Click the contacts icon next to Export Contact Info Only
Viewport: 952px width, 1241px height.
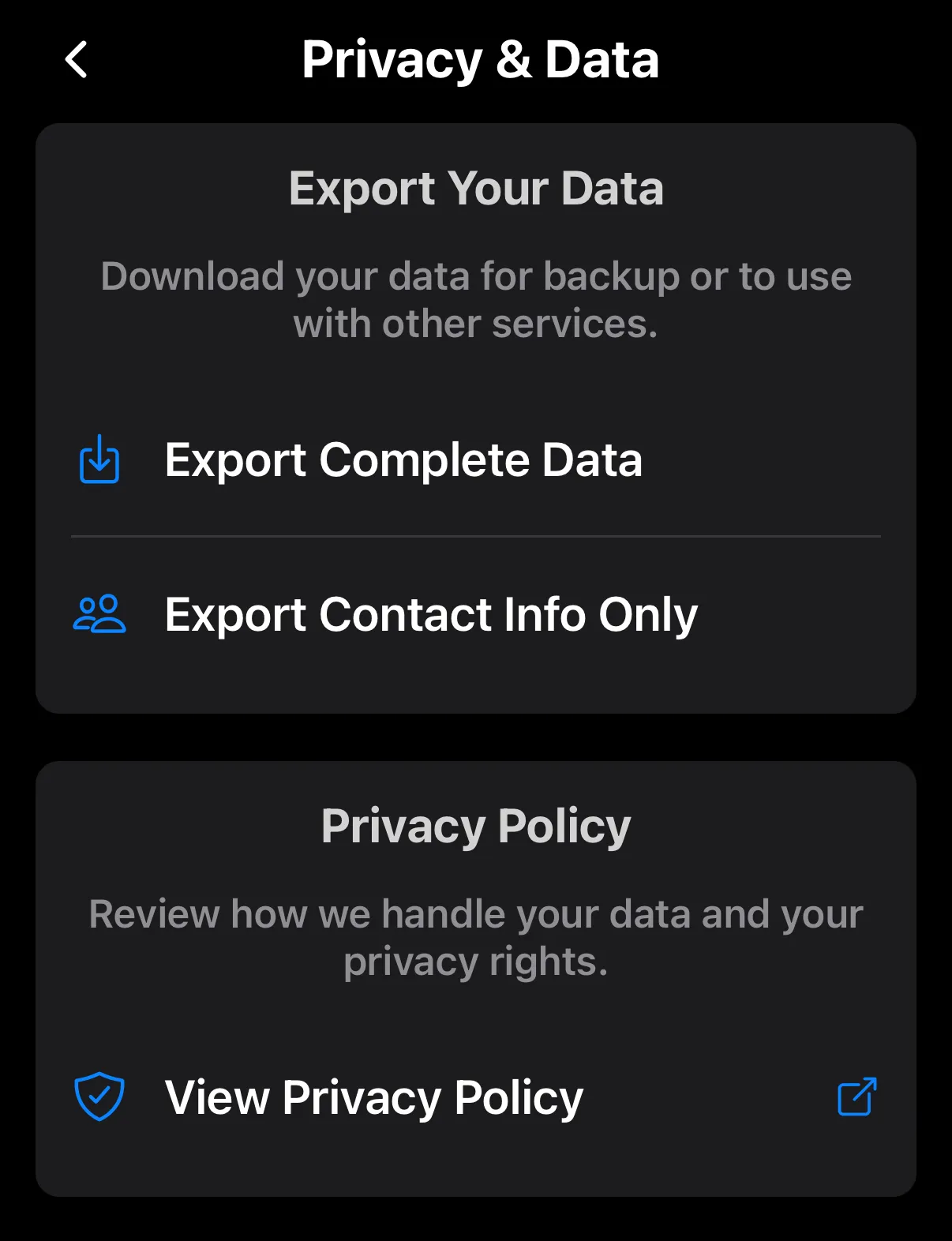[98, 614]
